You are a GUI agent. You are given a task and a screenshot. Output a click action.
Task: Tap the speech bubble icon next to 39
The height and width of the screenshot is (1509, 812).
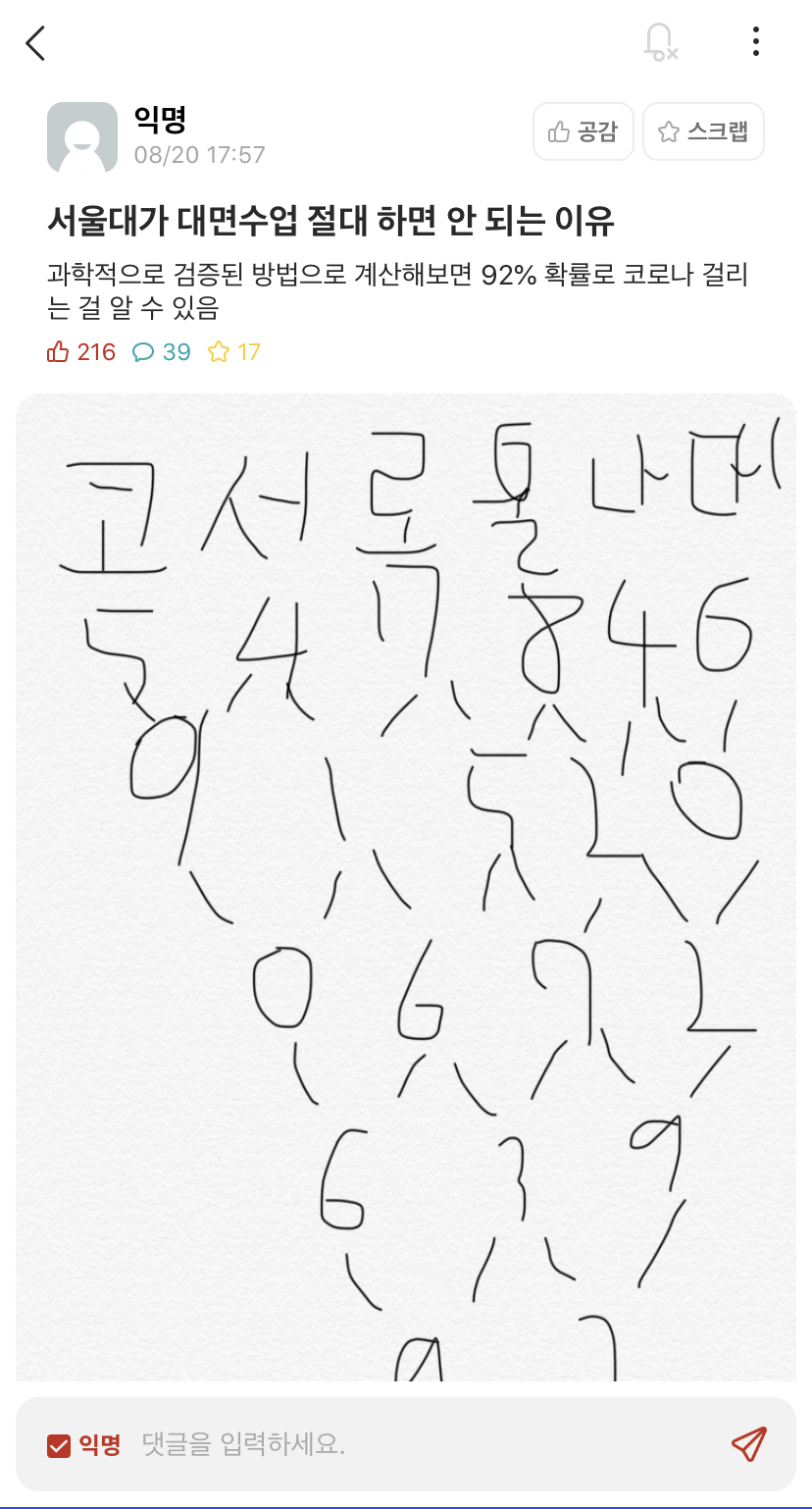(x=143, y=351)
